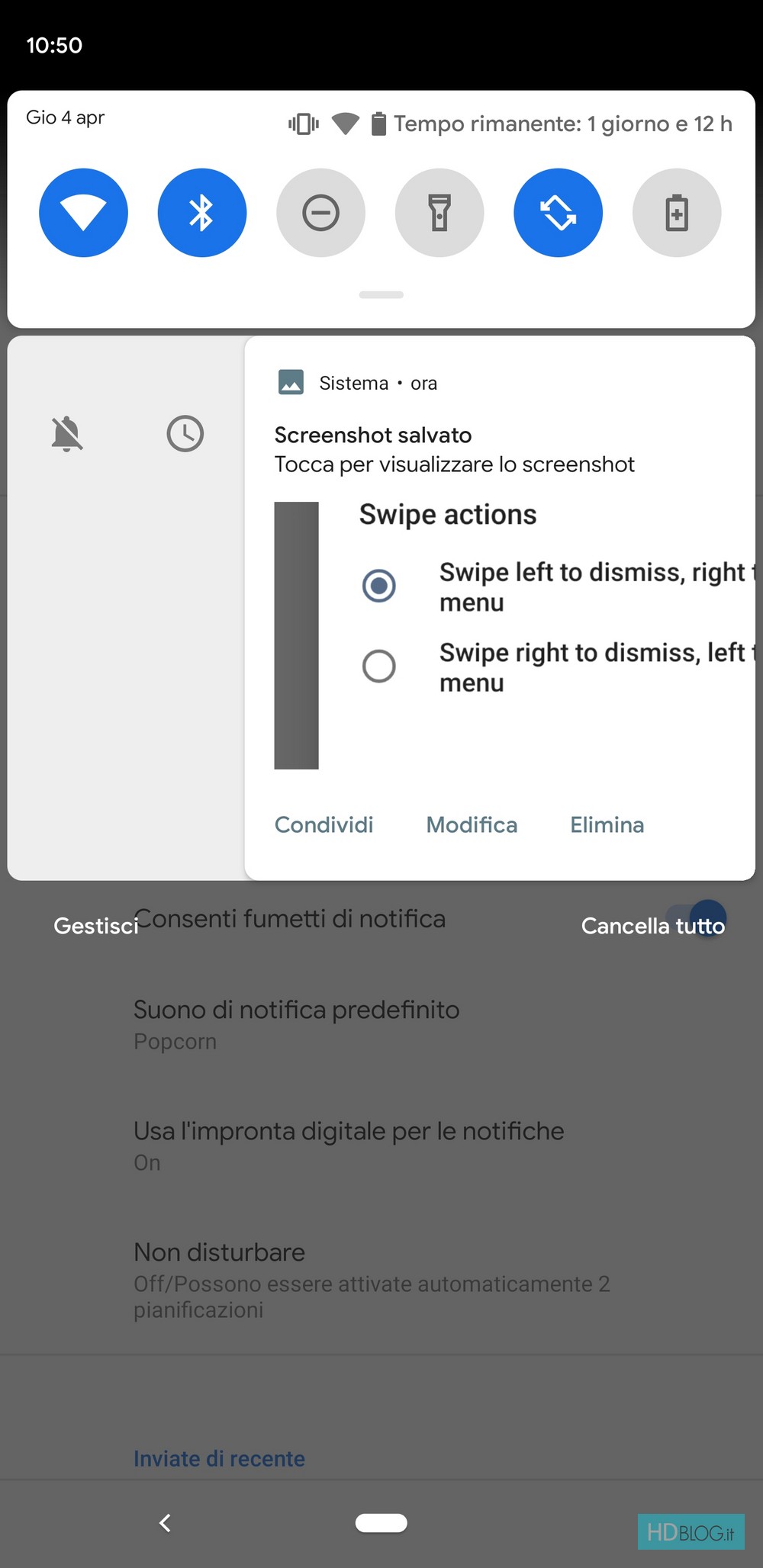This screenshot has height=1568, width=763.
Task: Delete the screenshot with Elimina
Action: click(607, 824)
